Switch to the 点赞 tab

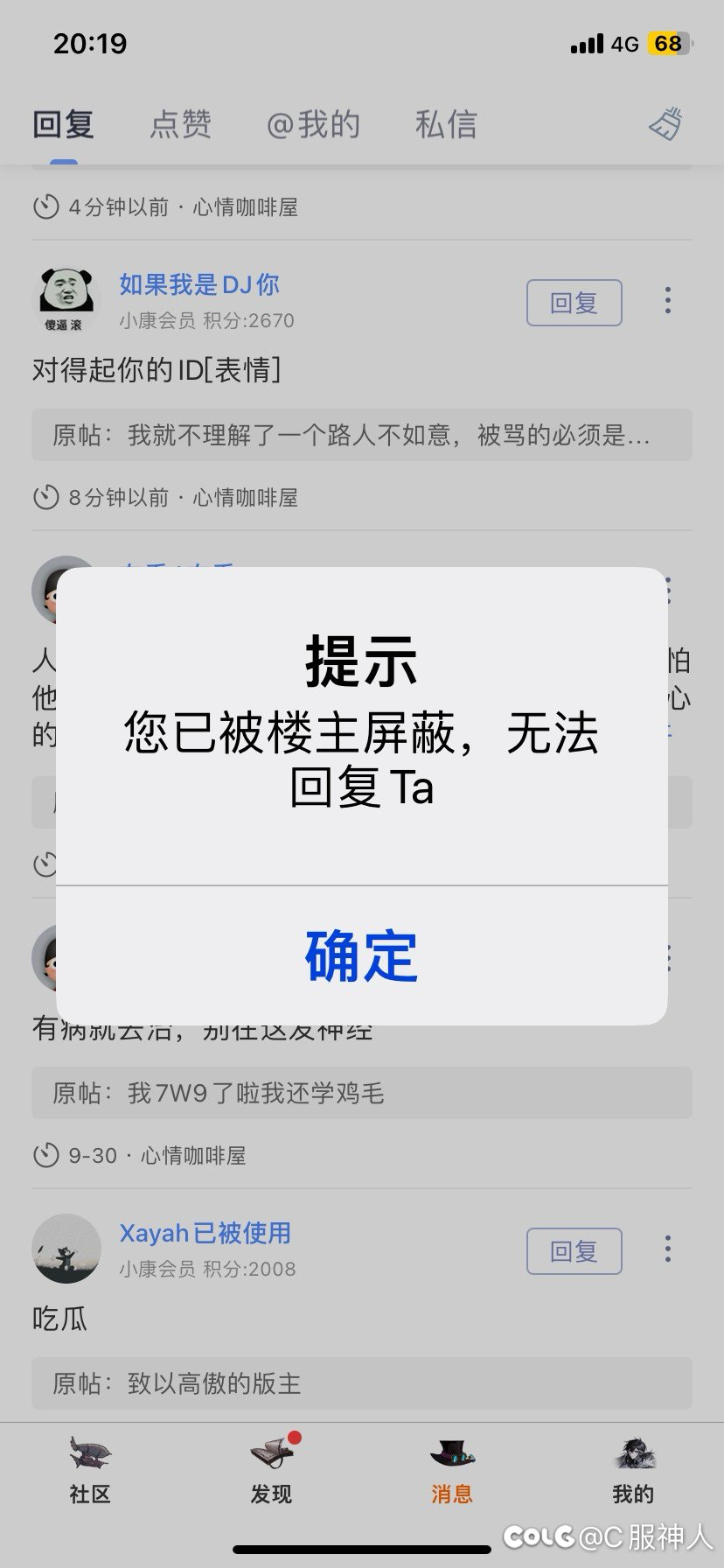(181, 124)
